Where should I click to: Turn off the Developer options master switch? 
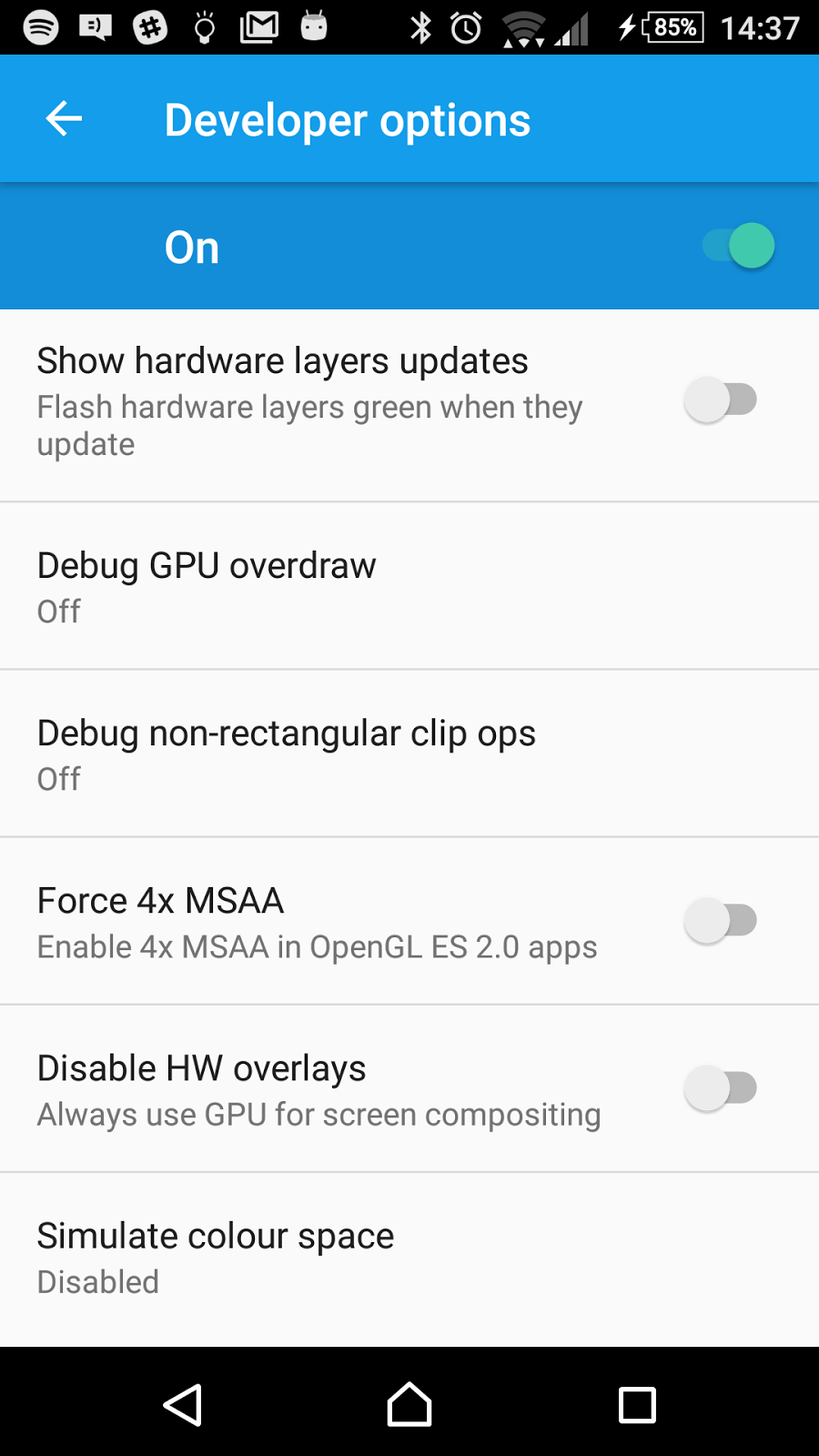tap(738, 246)
